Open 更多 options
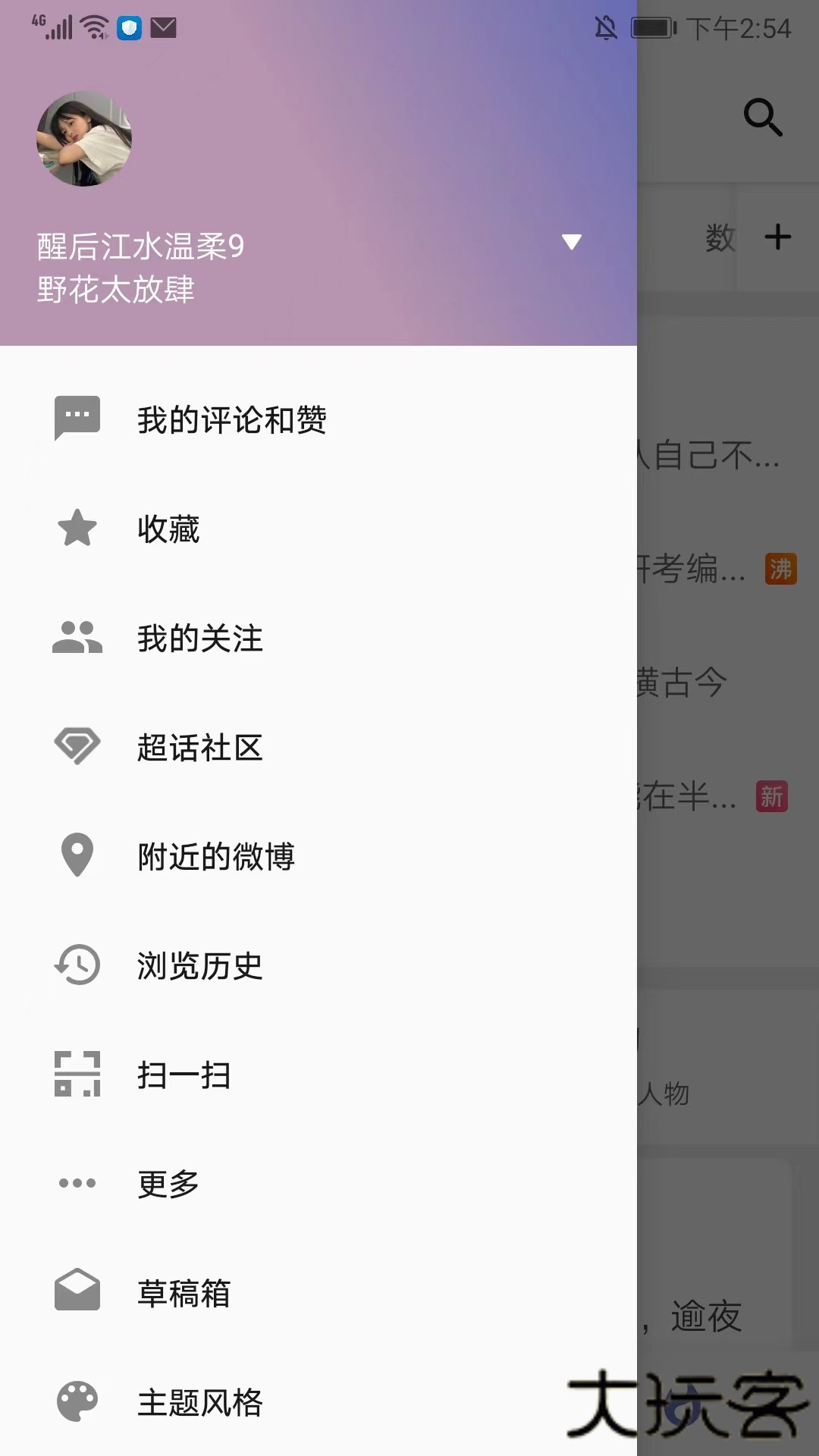This screenshot has width=819, height=1456. pyautogui.click(x=168, y=1184)
